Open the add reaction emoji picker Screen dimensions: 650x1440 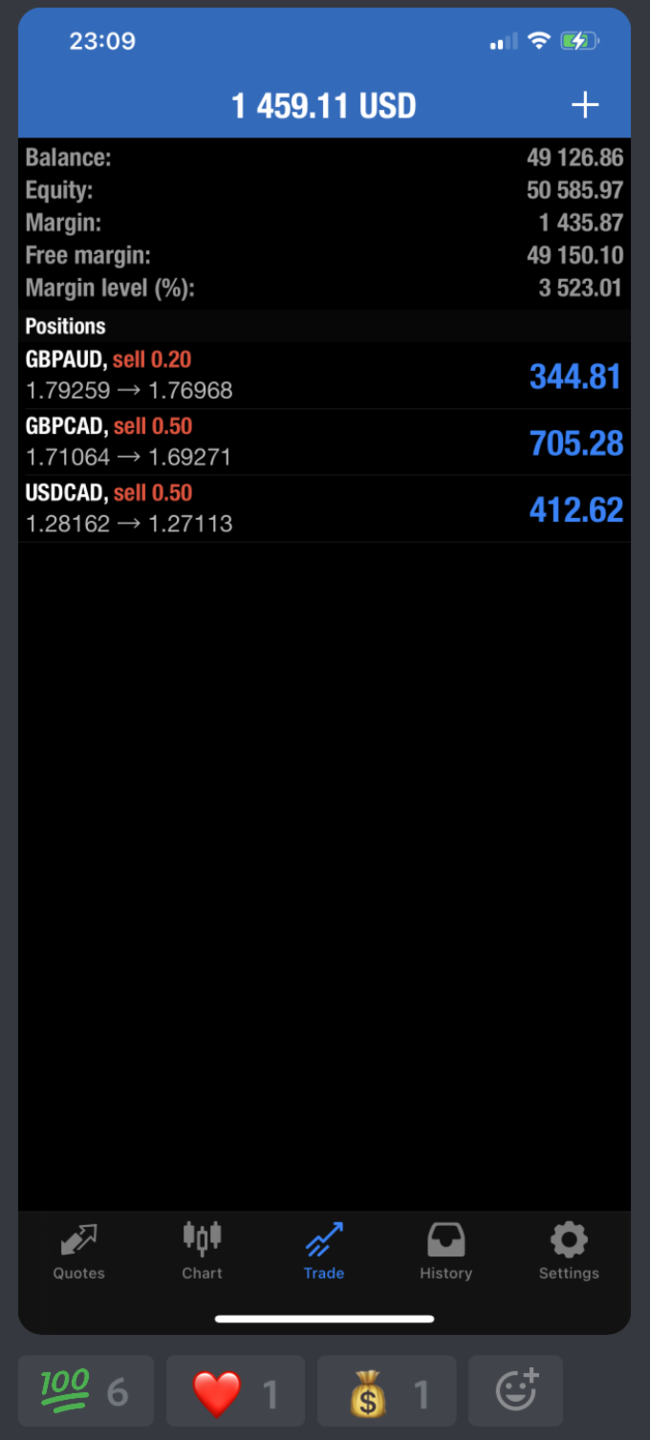[516, 1391]
